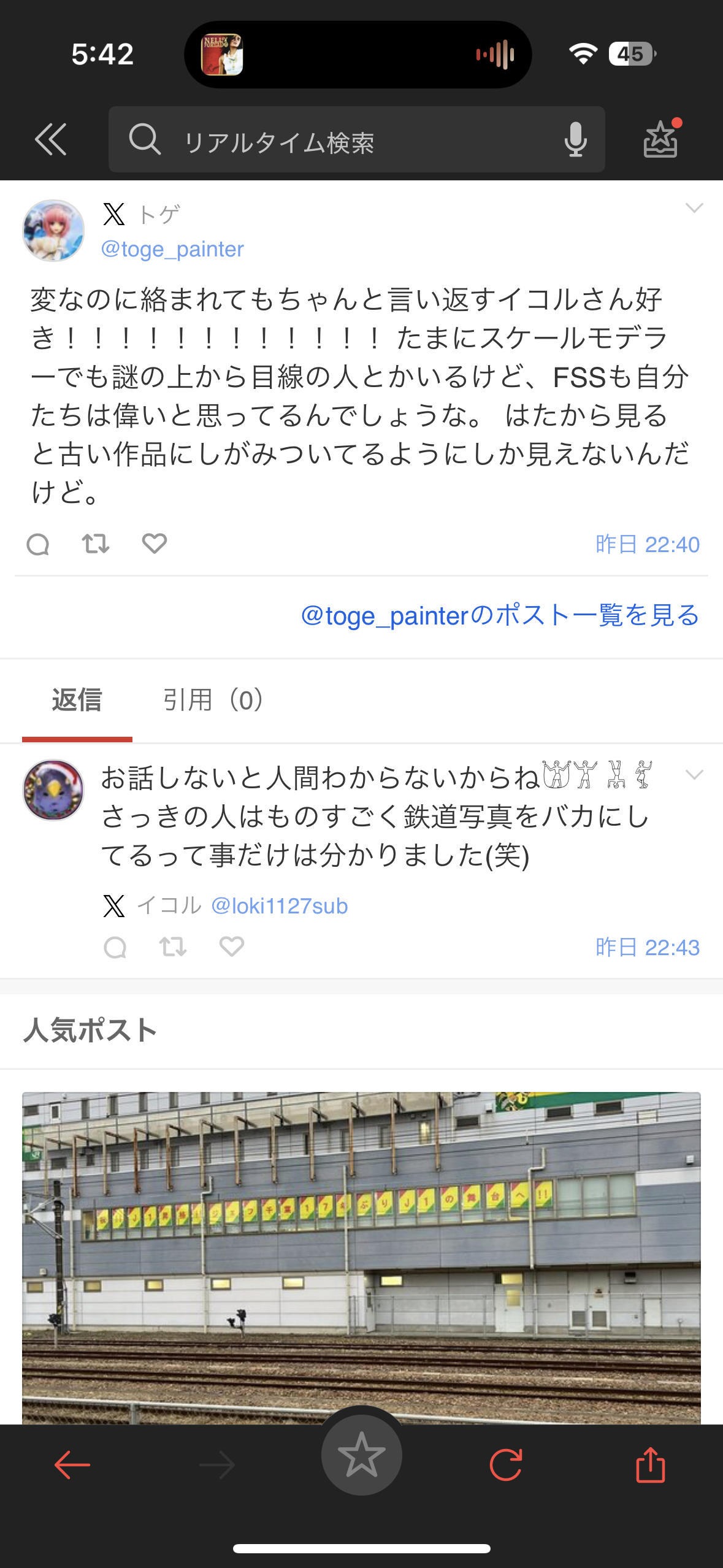Open the railway building photo under 人気ポスト

(x=361, y=1258)
